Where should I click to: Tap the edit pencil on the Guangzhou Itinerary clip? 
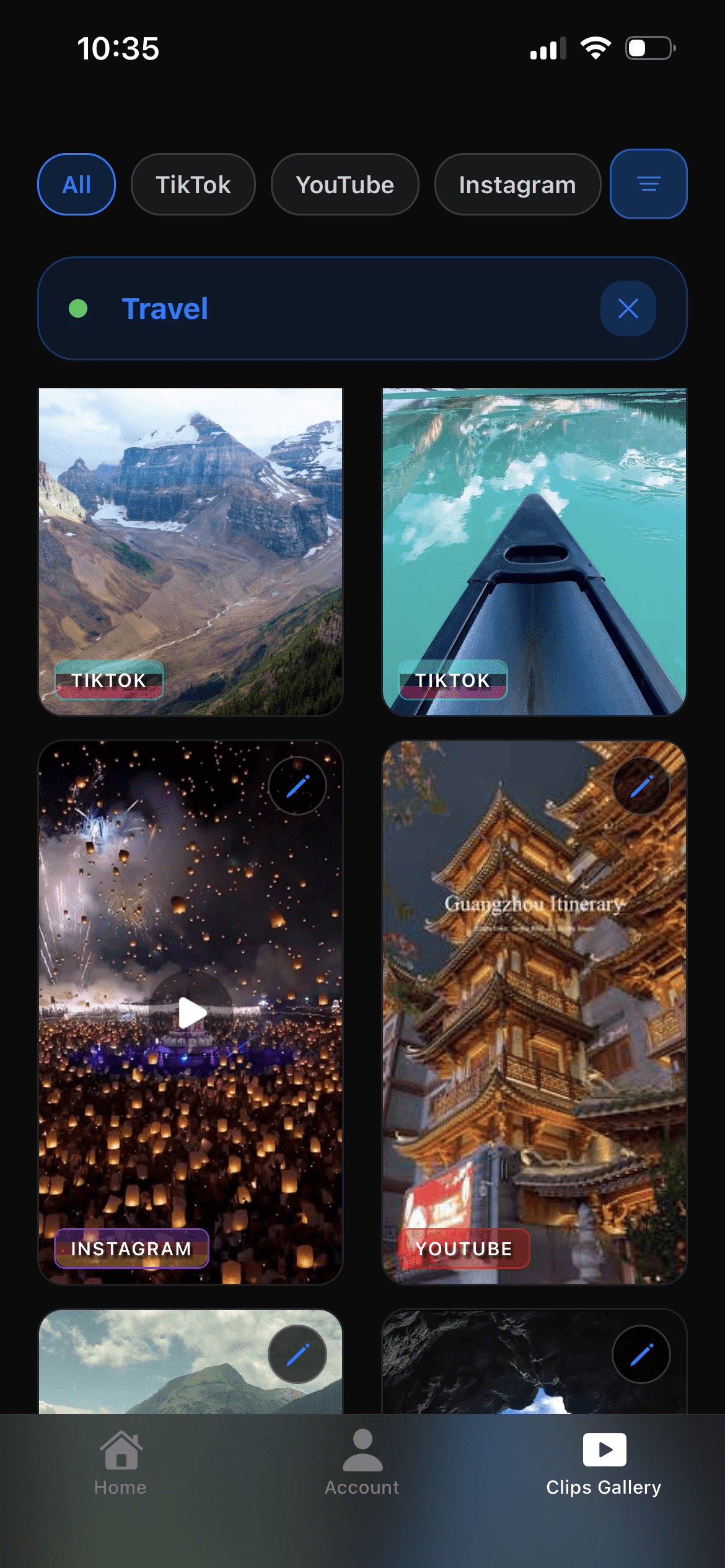click(x=642, y=785)
